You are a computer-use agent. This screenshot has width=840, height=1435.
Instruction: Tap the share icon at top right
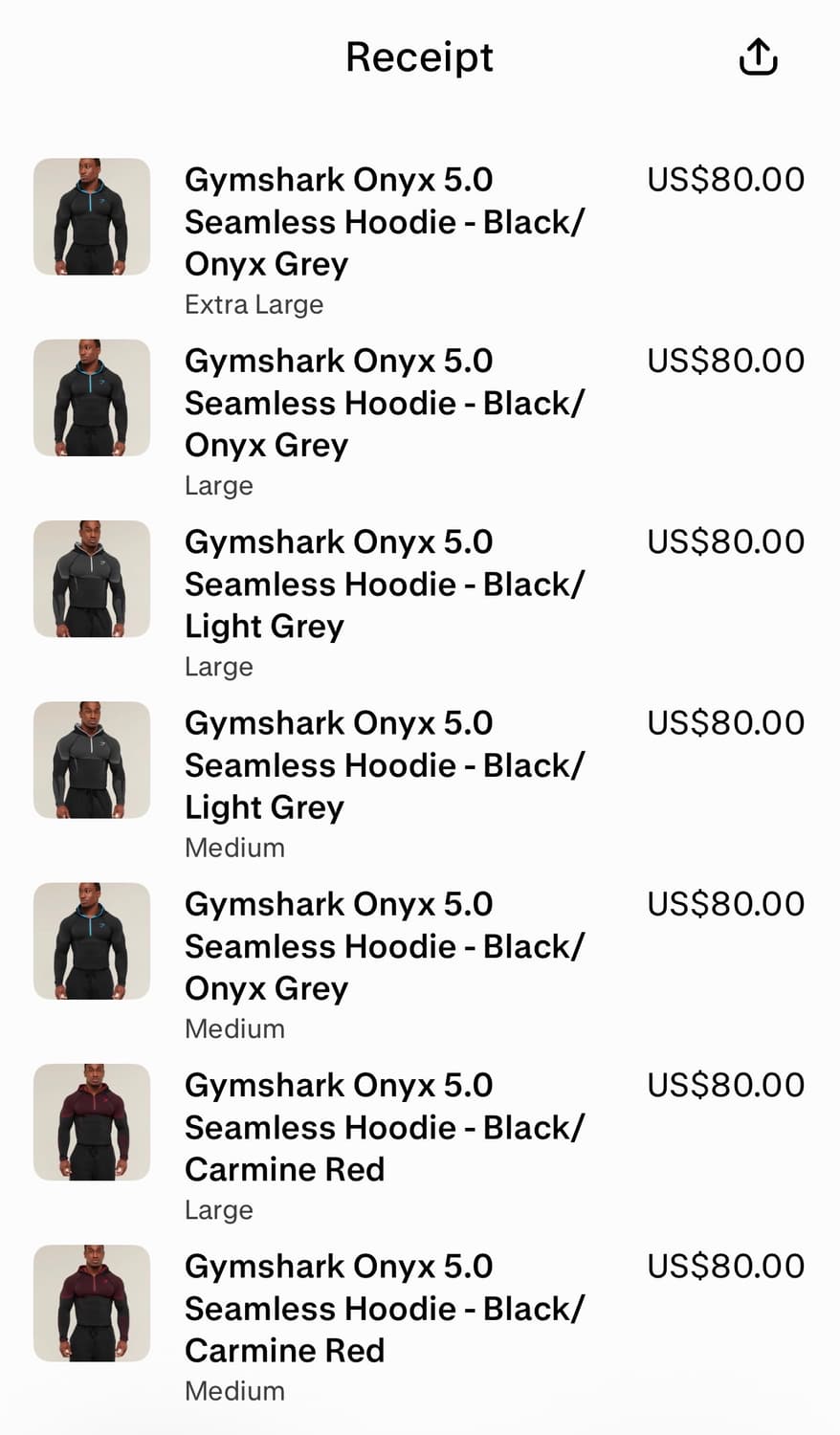[757, 55]
